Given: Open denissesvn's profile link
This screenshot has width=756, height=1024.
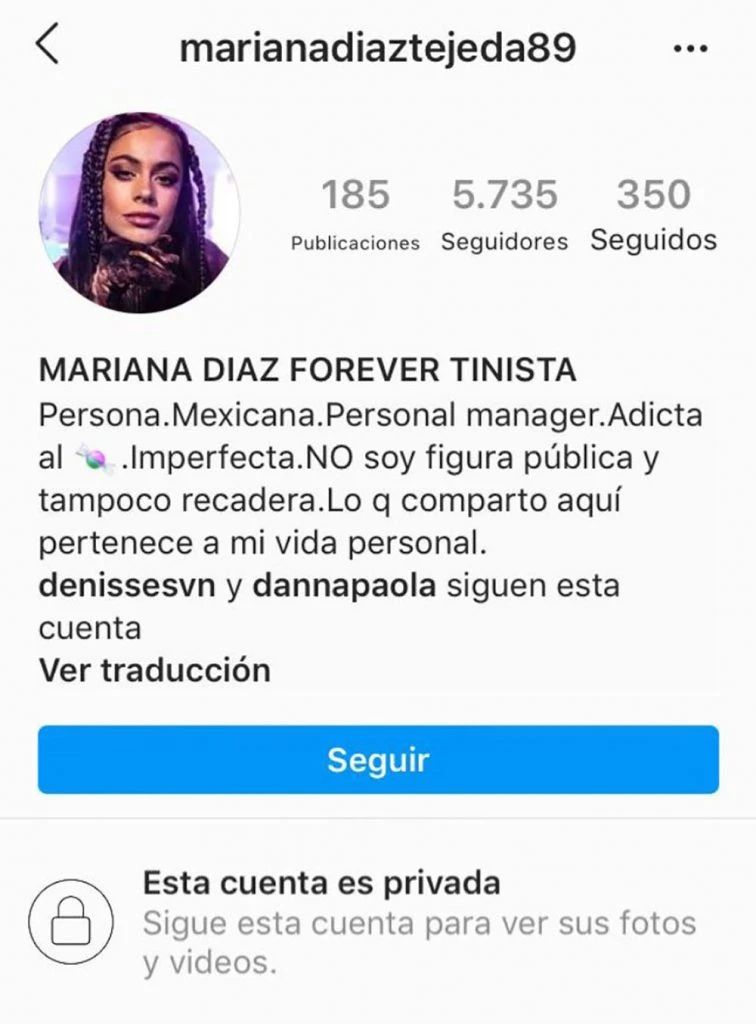Looking at the screenshot, I should 127,585.
